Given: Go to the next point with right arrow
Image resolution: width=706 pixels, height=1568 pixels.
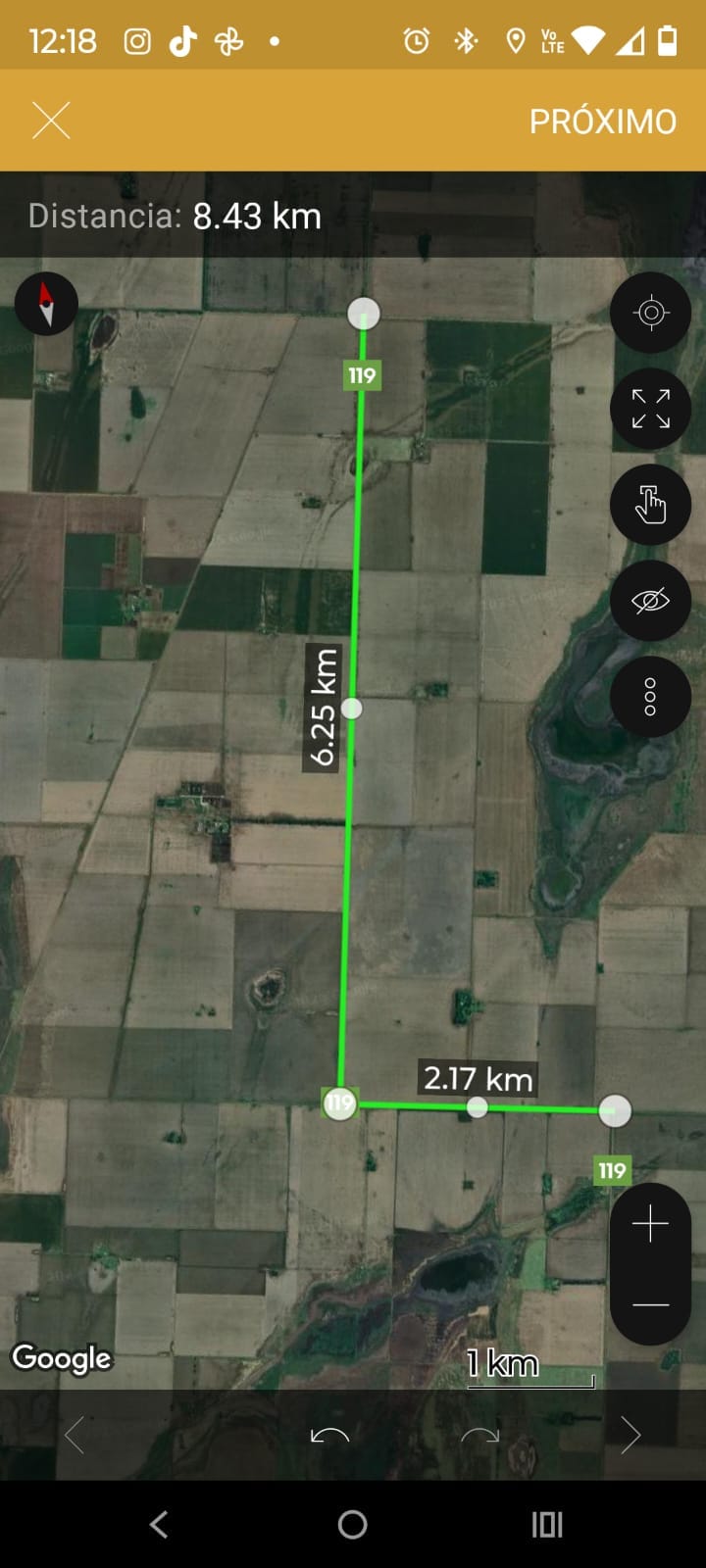Looking at the screenshot, I should coord(630,1436).
